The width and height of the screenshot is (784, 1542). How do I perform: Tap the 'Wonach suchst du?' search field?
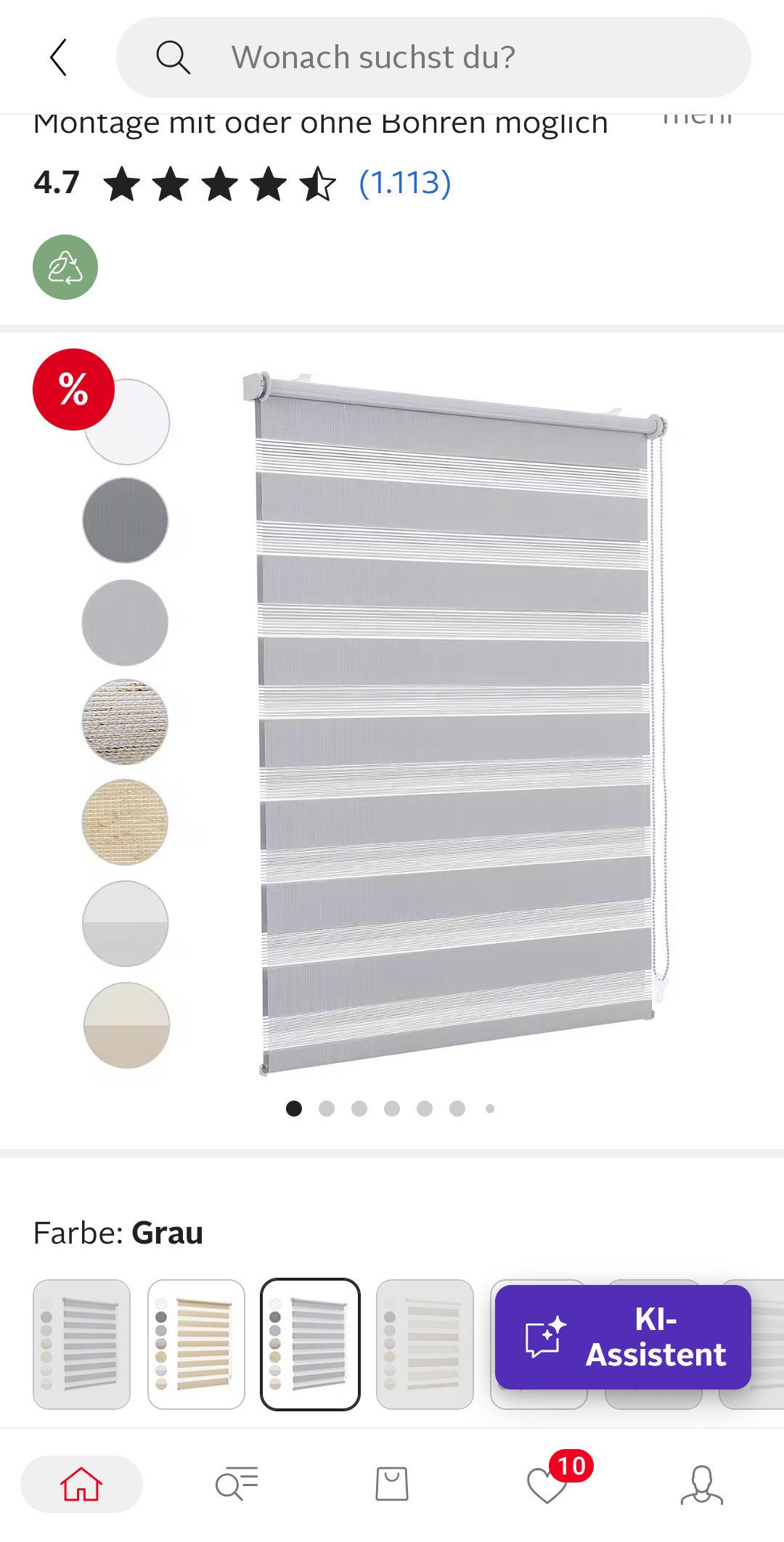point(433,57)
